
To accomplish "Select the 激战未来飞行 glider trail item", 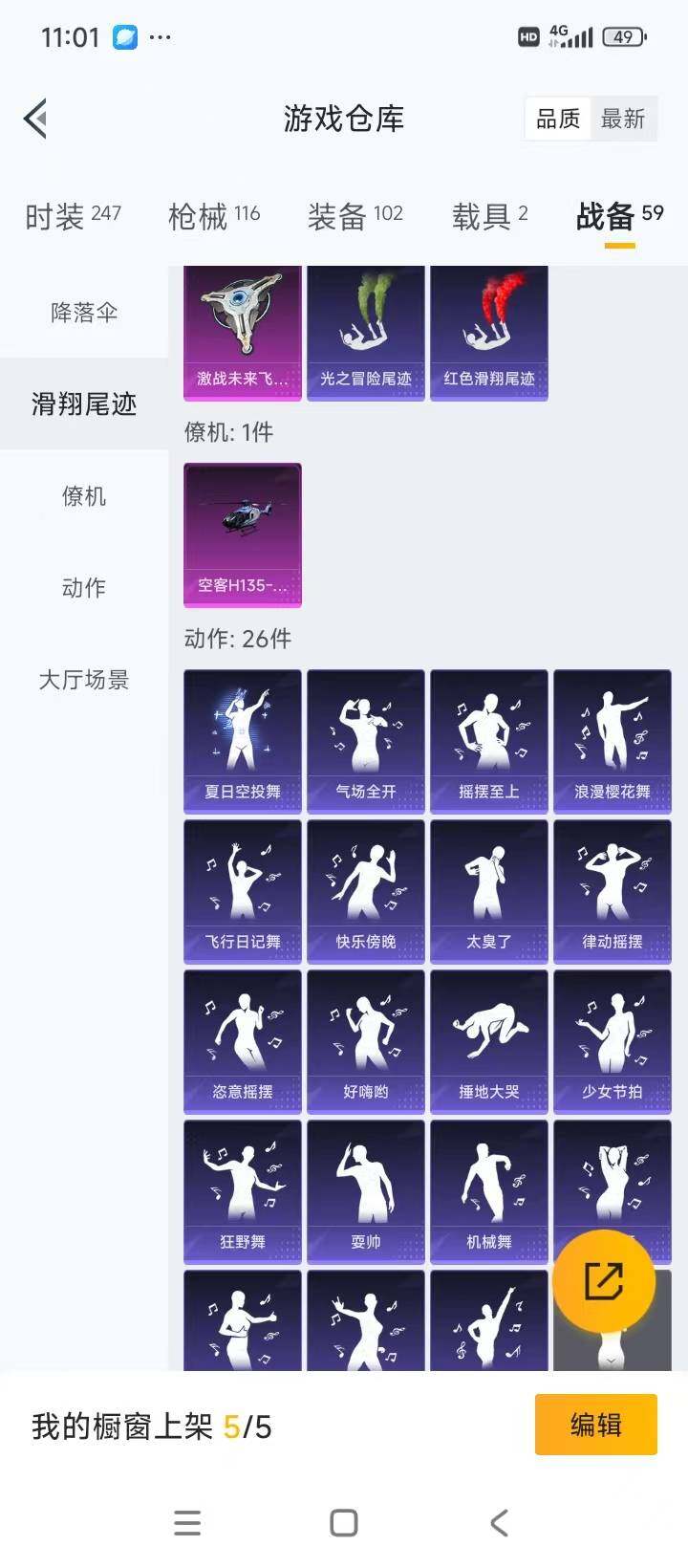I will point(242,332).
